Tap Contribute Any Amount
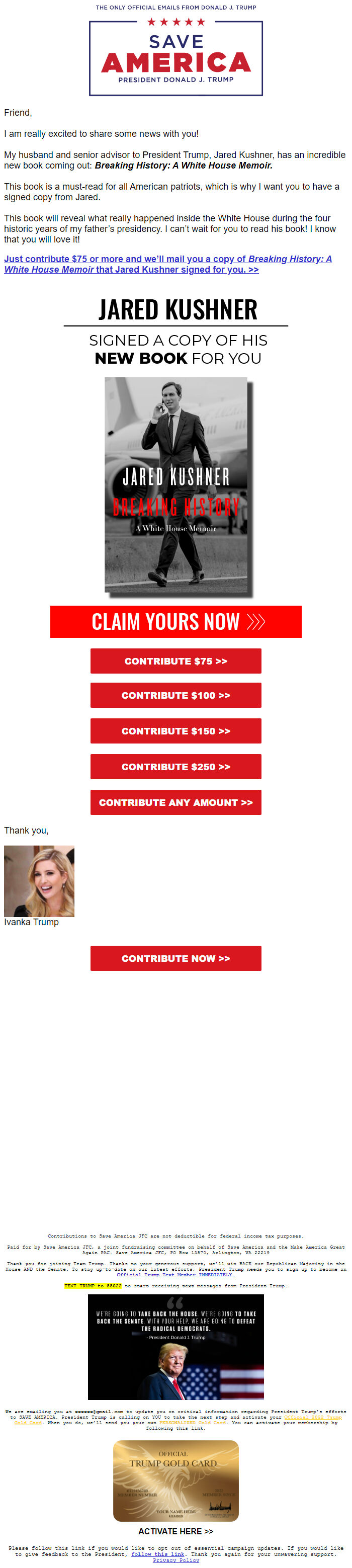The width and height of the screenshot is (352, 1568). pyautogui.click(x=175, y=802)
